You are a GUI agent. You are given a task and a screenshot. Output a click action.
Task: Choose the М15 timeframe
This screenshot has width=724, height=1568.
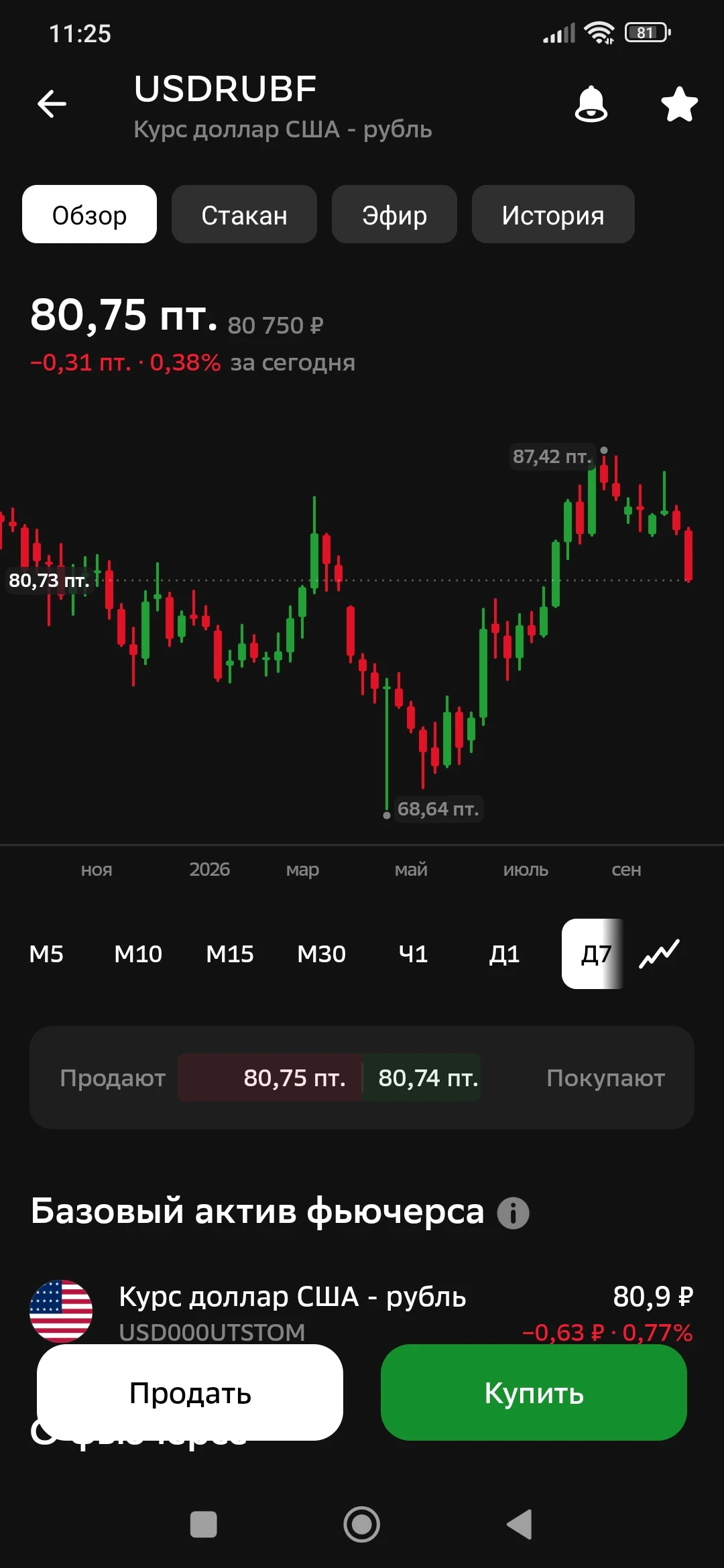[230, 954]
